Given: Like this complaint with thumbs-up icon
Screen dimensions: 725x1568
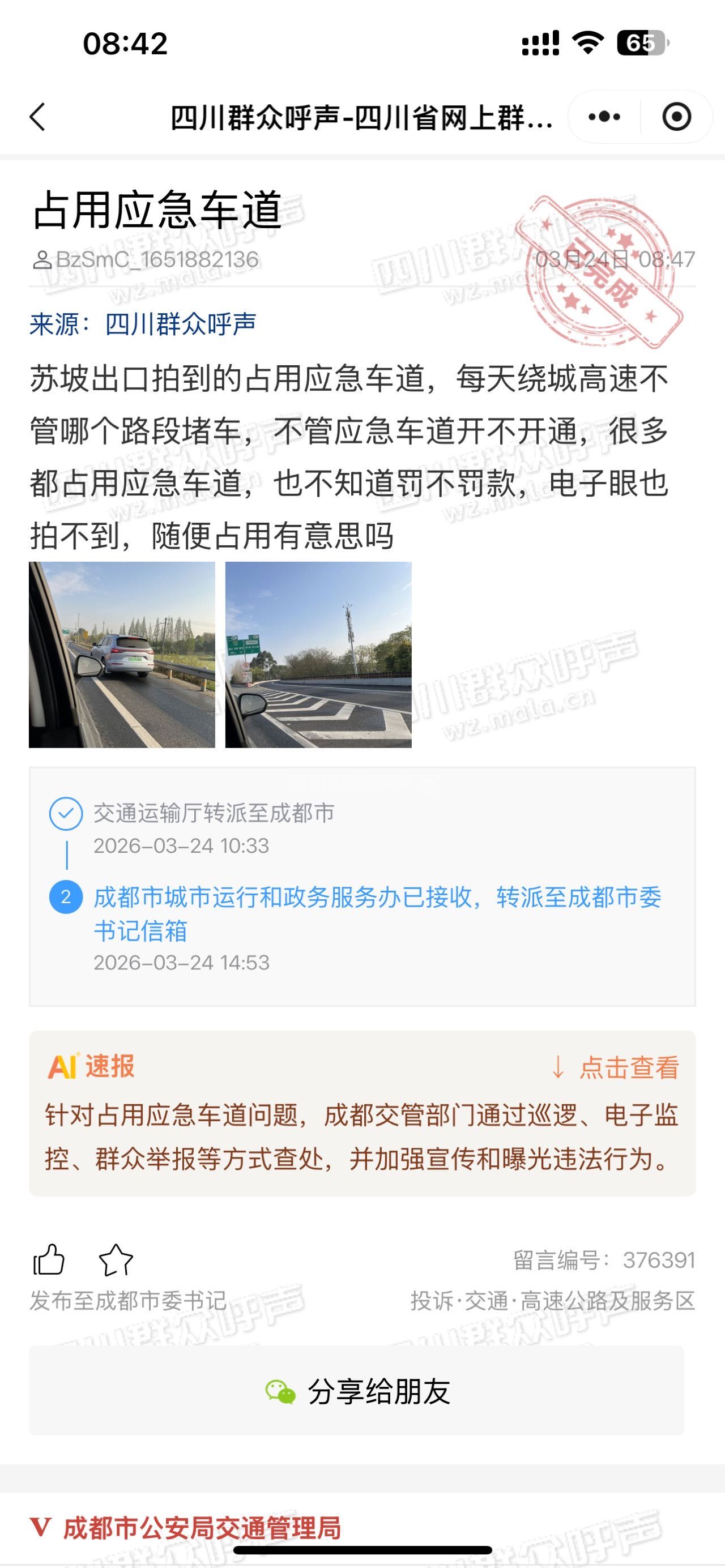Looking at the screenshot, I should click(49, 1259).
